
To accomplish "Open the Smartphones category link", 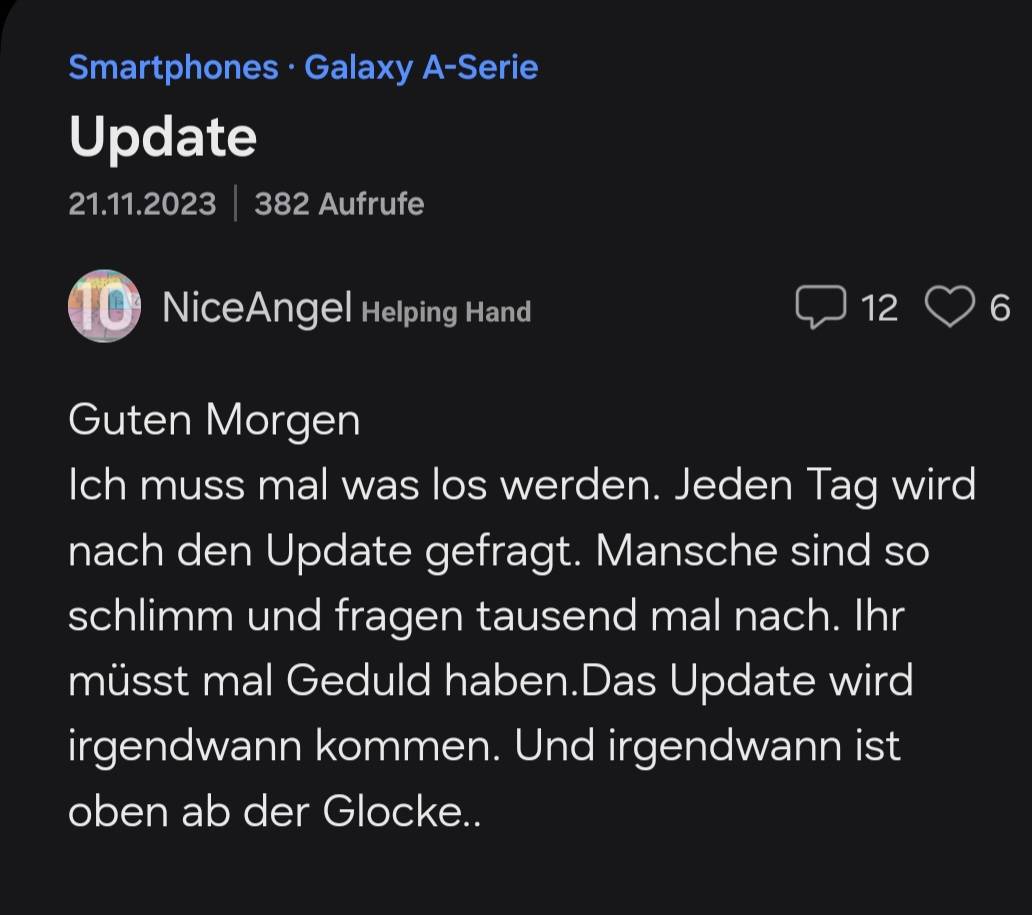I will tap(172, 68).
